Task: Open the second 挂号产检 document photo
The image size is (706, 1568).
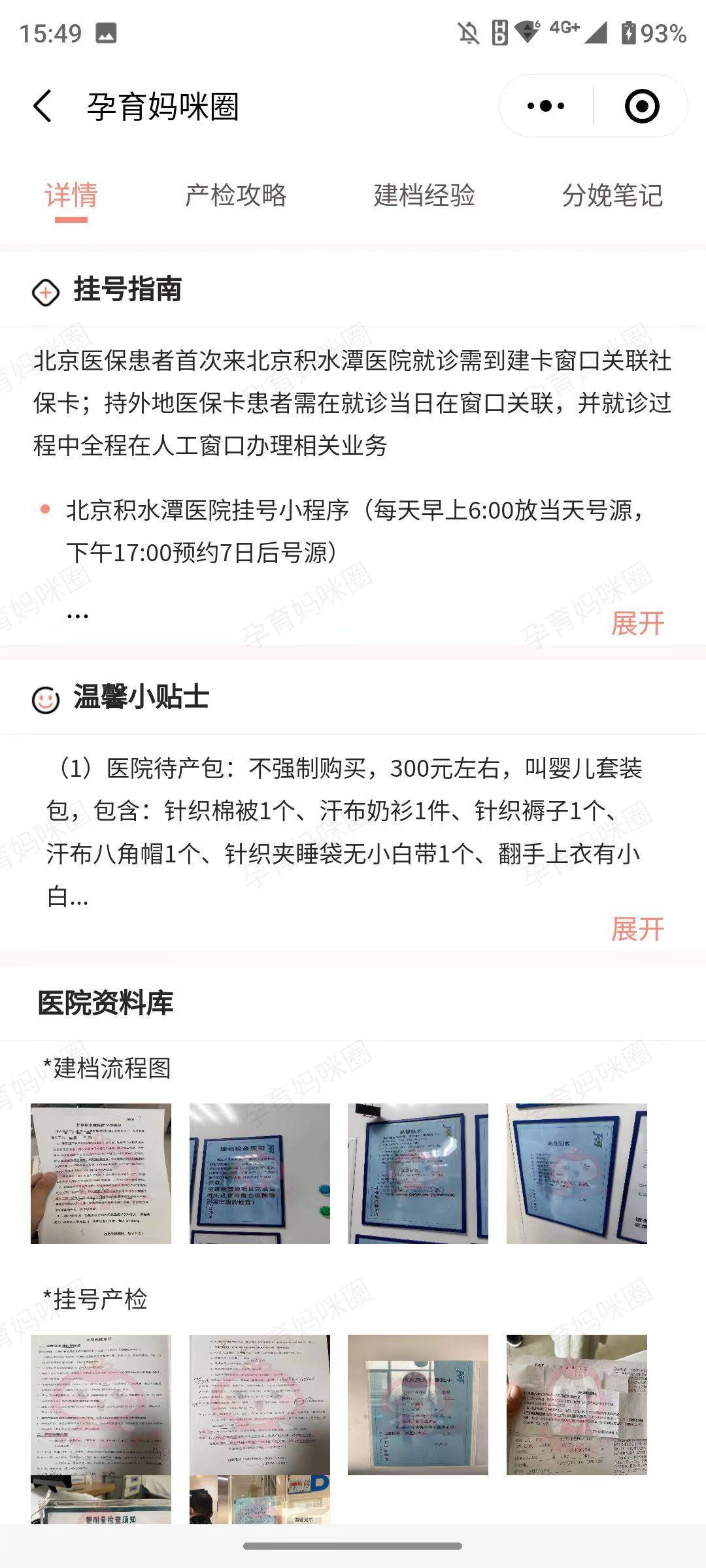Action: click(x=260, y=1405)
